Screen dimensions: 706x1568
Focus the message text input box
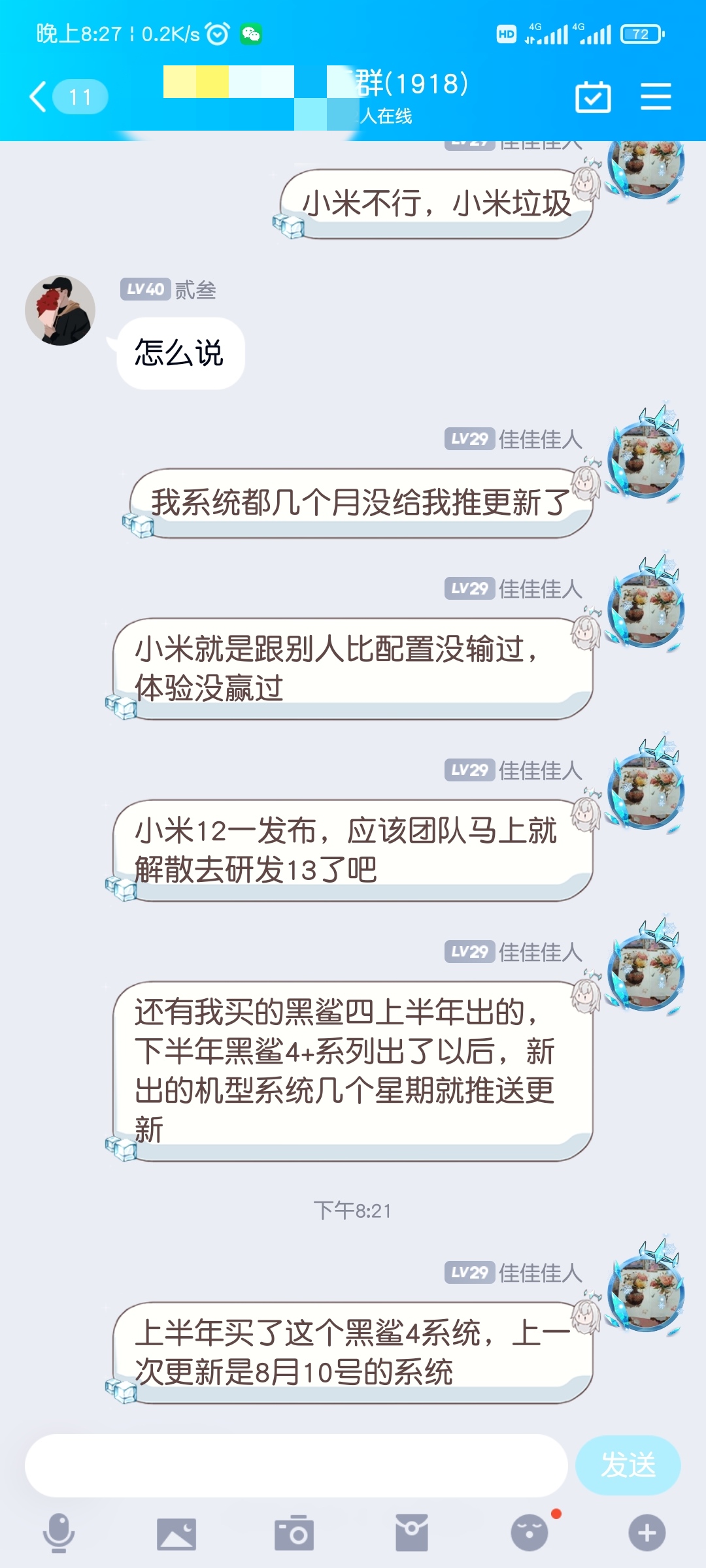[296, 1465]
